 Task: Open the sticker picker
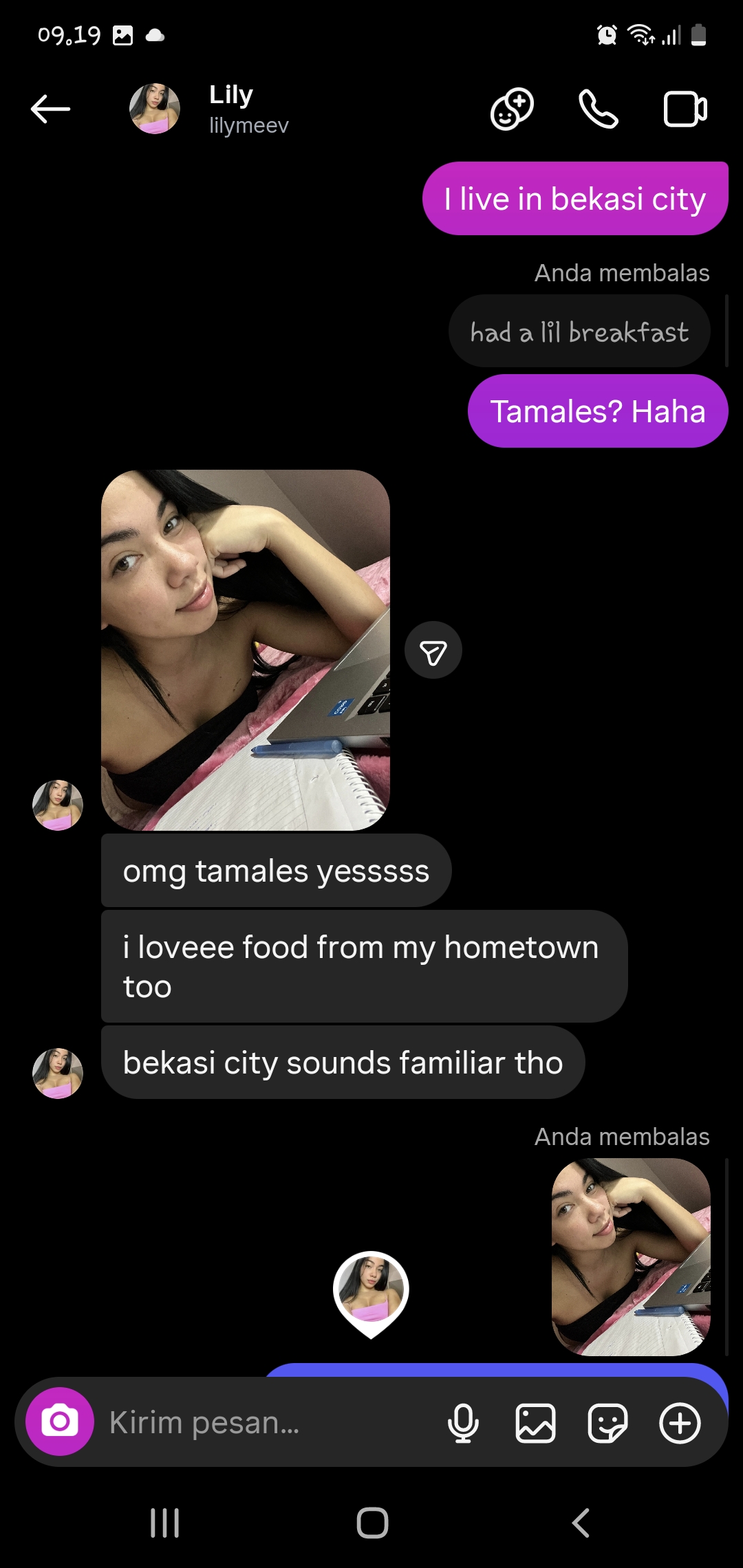point(607,1422)
